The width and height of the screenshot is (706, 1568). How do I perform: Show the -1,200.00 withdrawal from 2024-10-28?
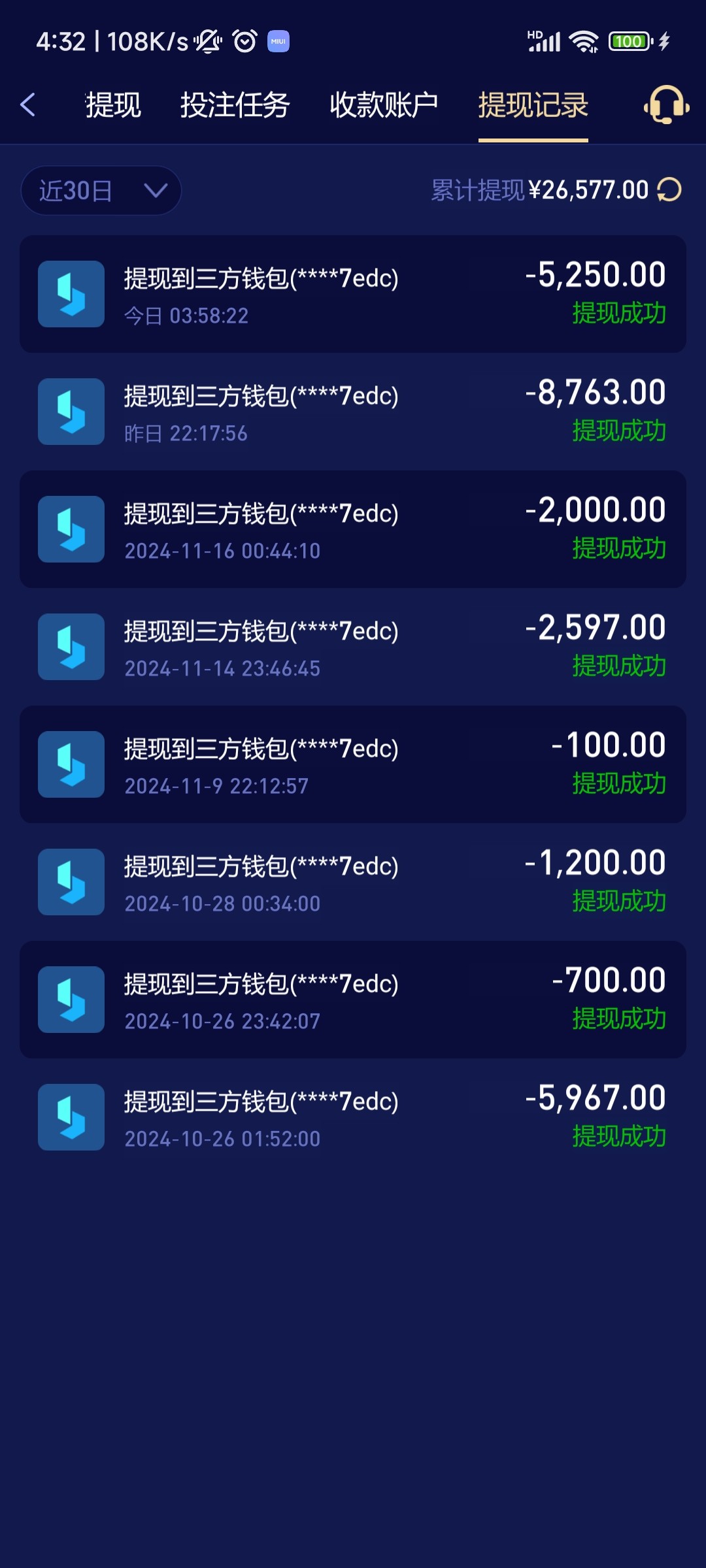(353, 882)
